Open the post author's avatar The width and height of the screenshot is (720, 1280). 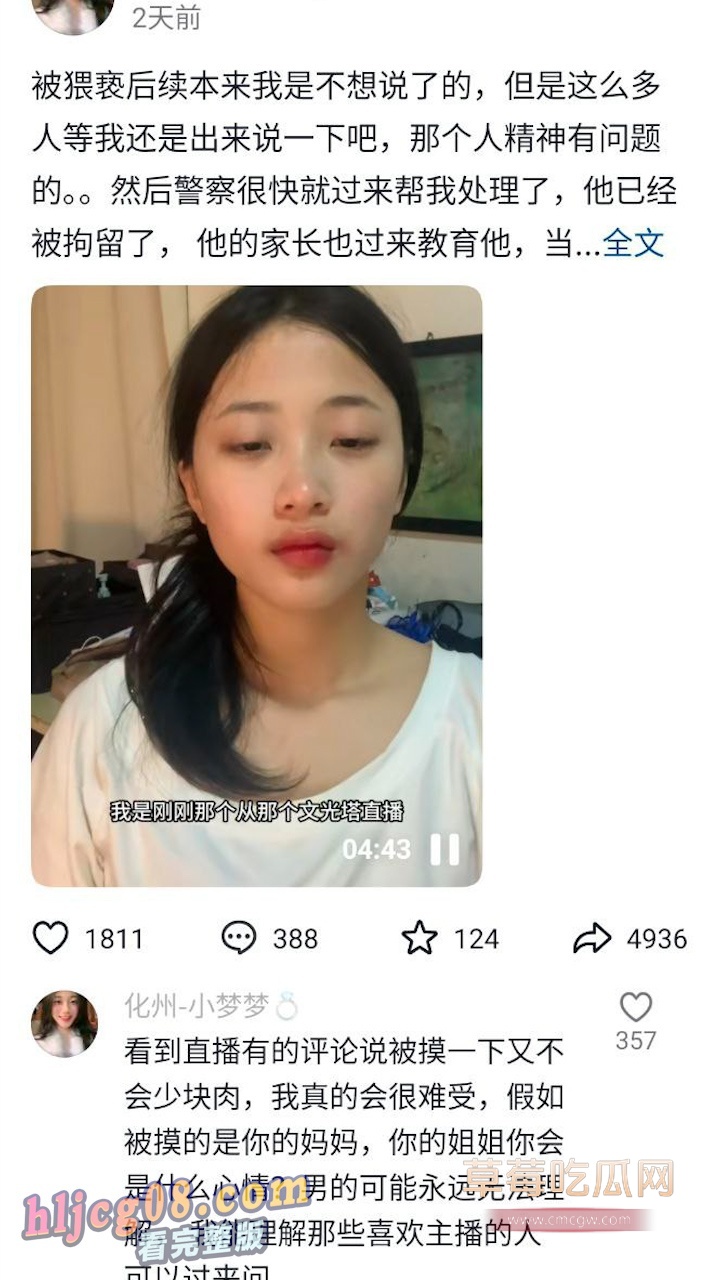pyautogui.click(x=72, y=14)
